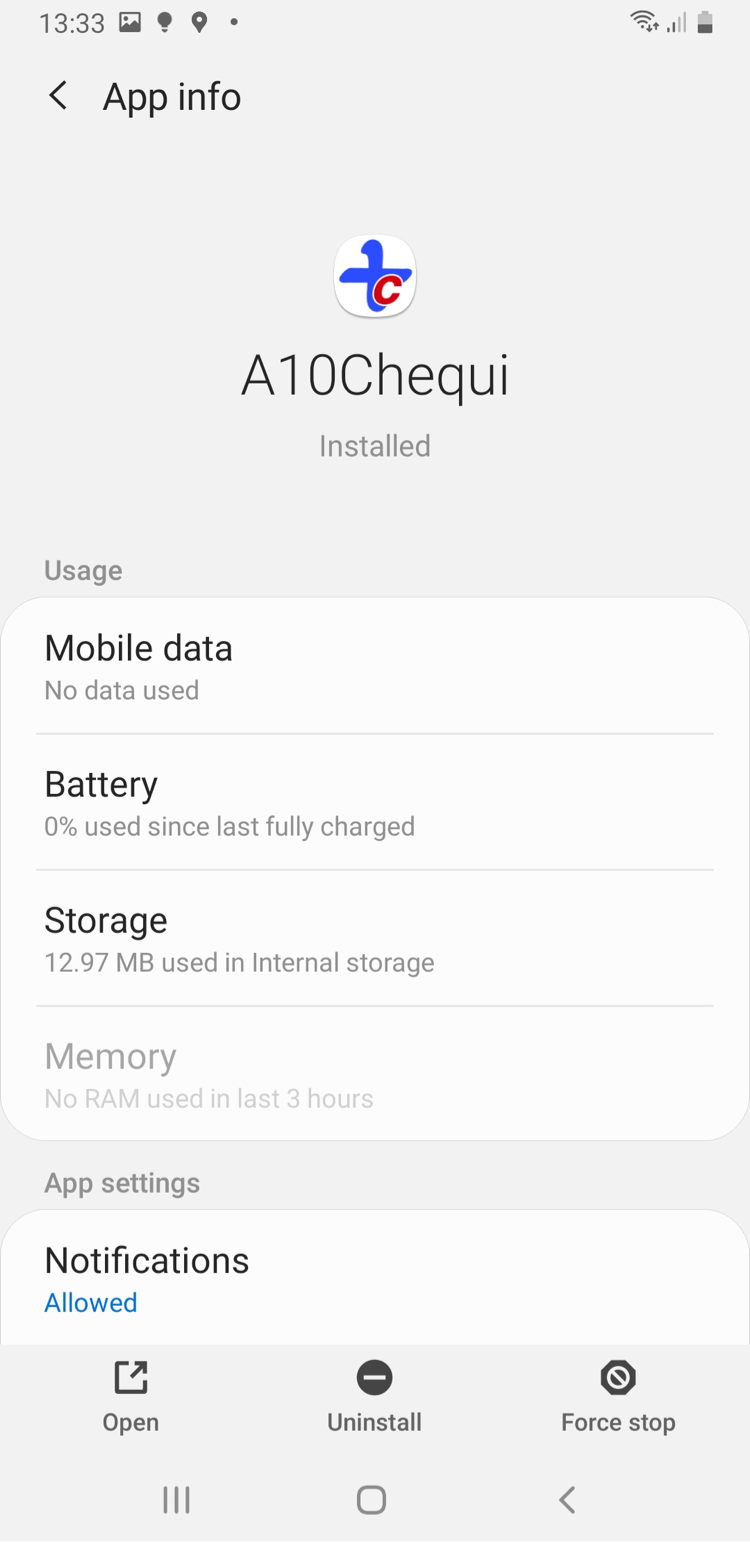The width and height of the screenshot is (750, 1542).
Task: Open Notifications settings for the app
Action: point(374,1279)
